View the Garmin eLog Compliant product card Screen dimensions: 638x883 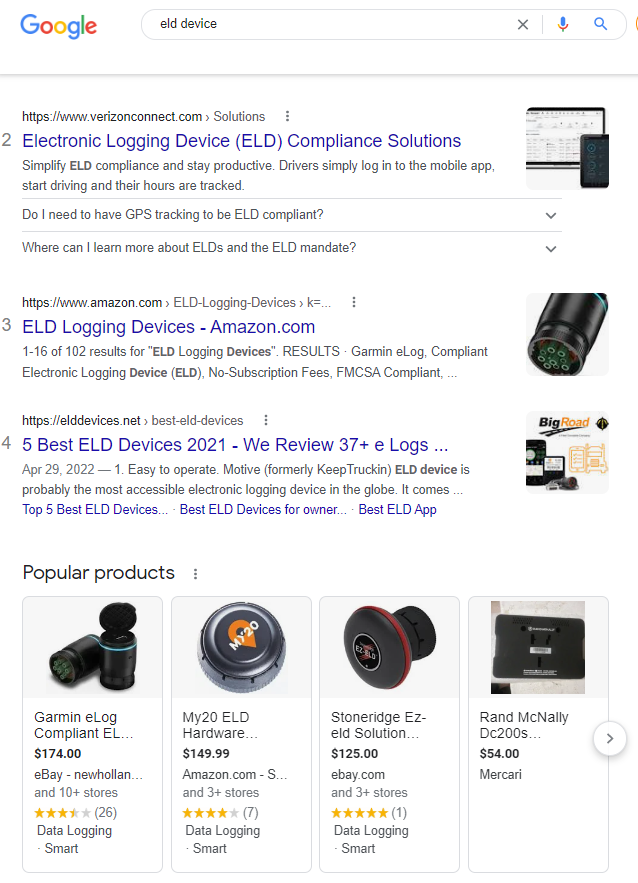pyautogui.click(x=92, y=725)
